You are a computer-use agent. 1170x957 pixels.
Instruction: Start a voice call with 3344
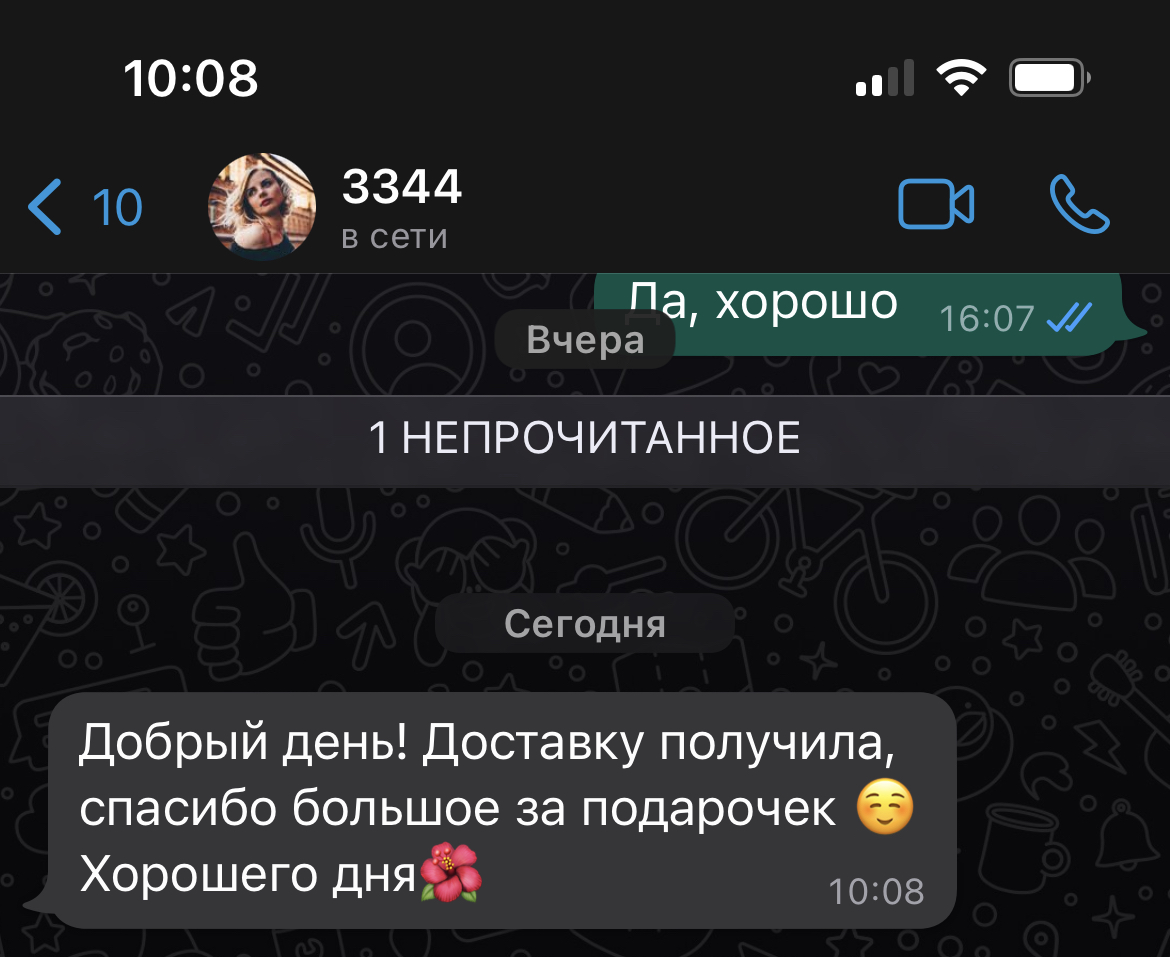(1079, 205)
